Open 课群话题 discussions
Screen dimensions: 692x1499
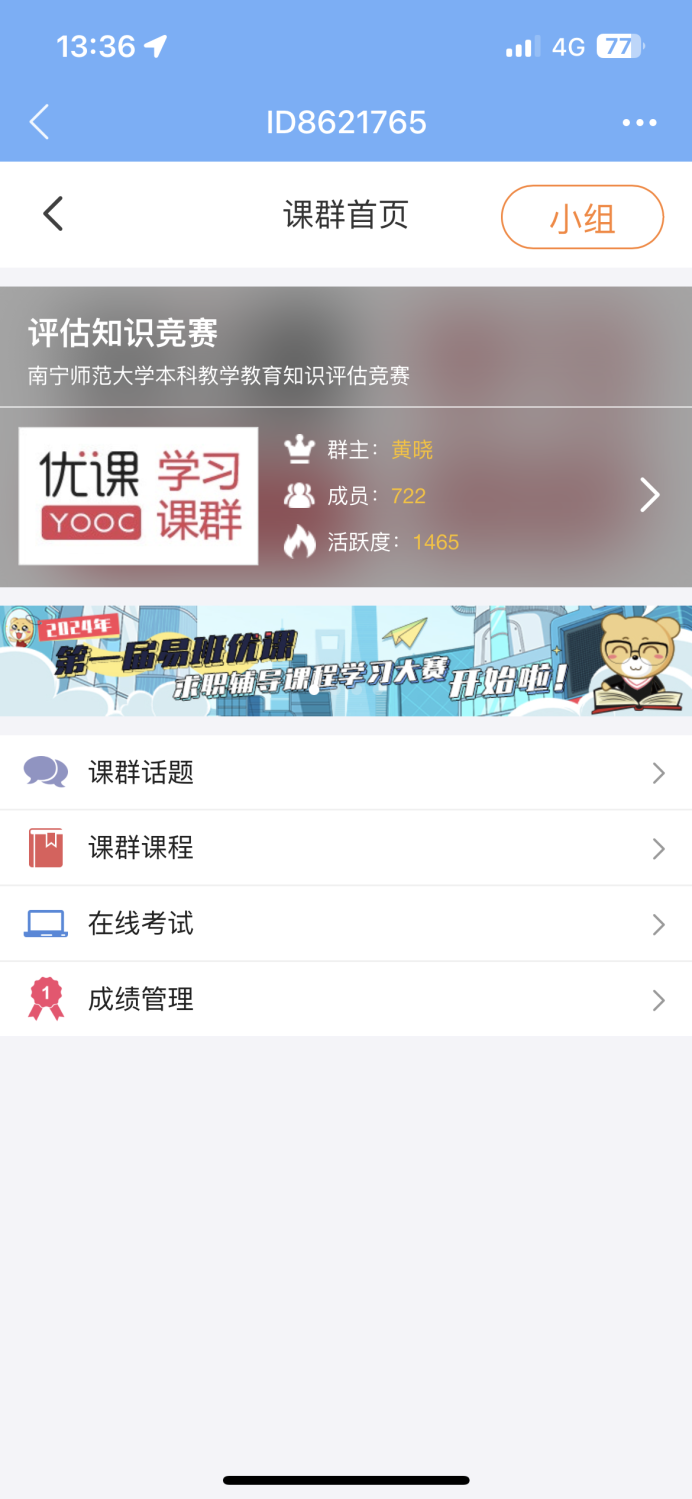[345, 773]
